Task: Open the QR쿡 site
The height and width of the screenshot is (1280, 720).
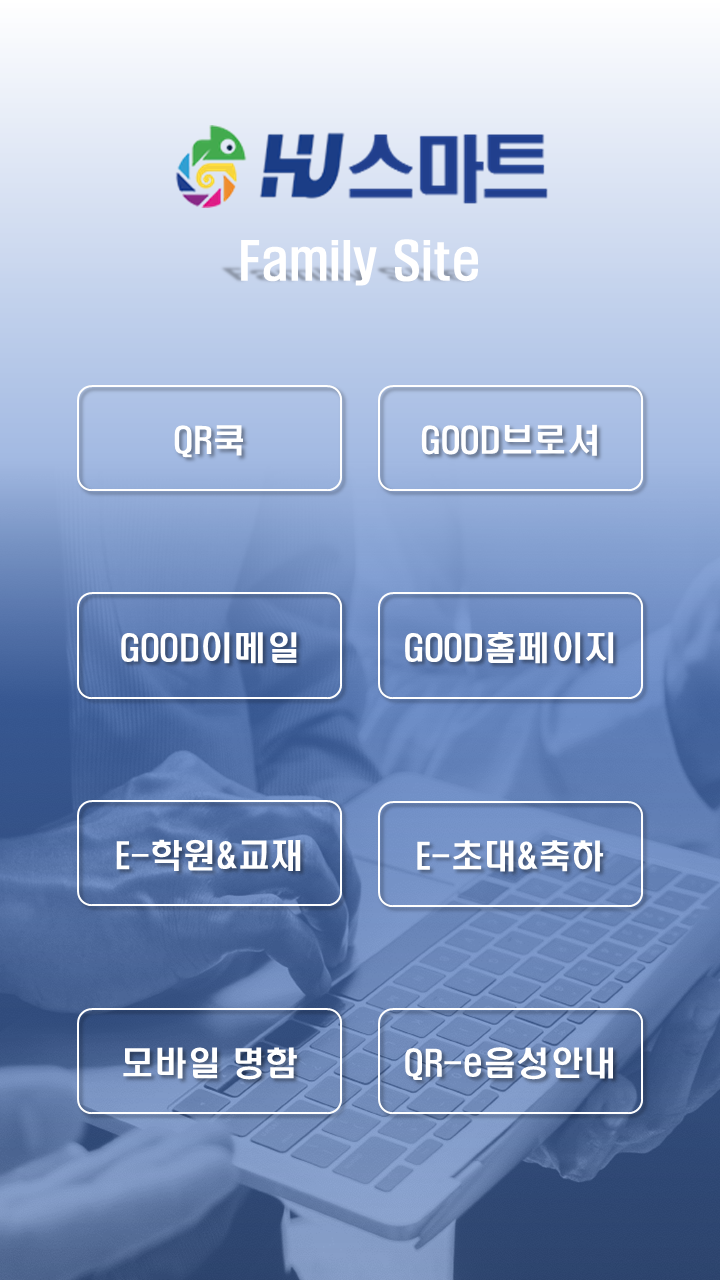Action: (210, 439)
